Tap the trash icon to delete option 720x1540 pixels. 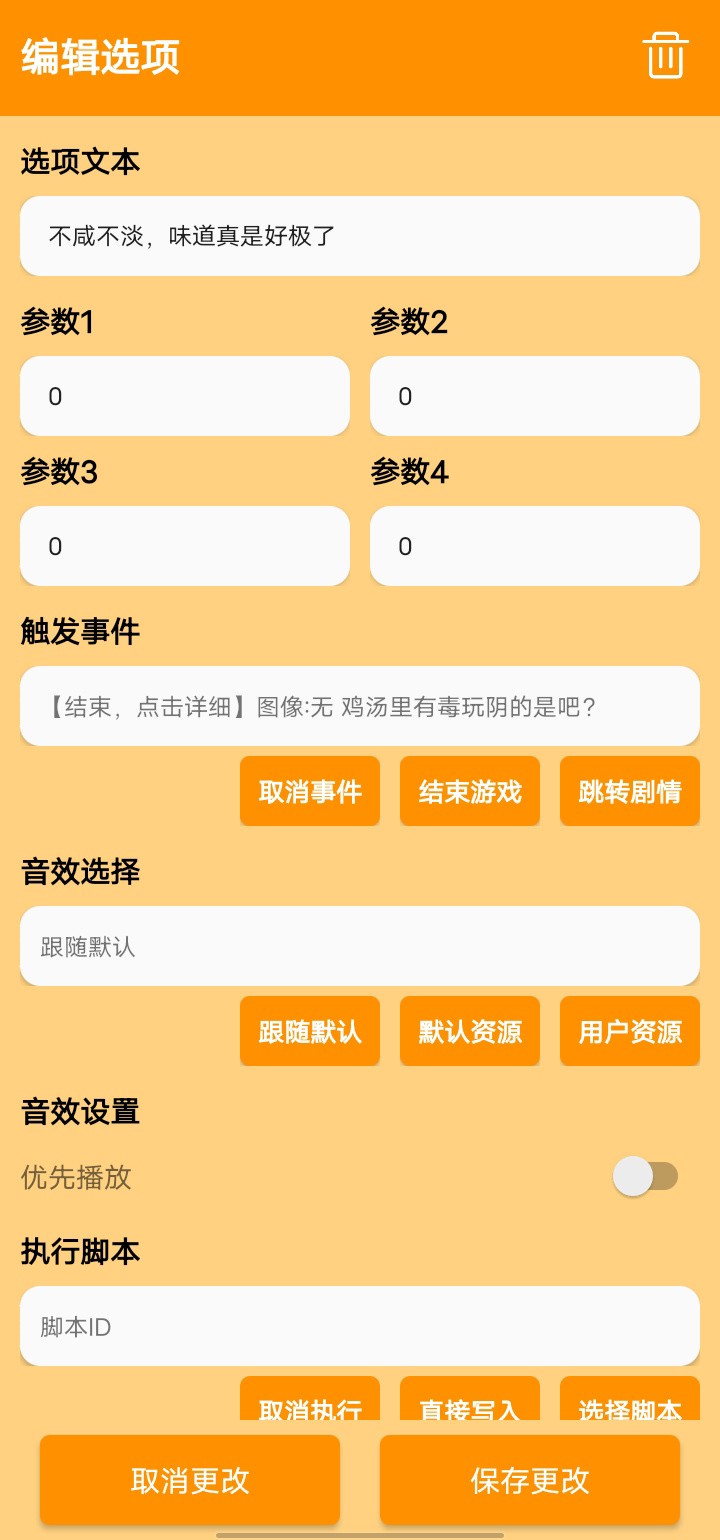point(665,55)
